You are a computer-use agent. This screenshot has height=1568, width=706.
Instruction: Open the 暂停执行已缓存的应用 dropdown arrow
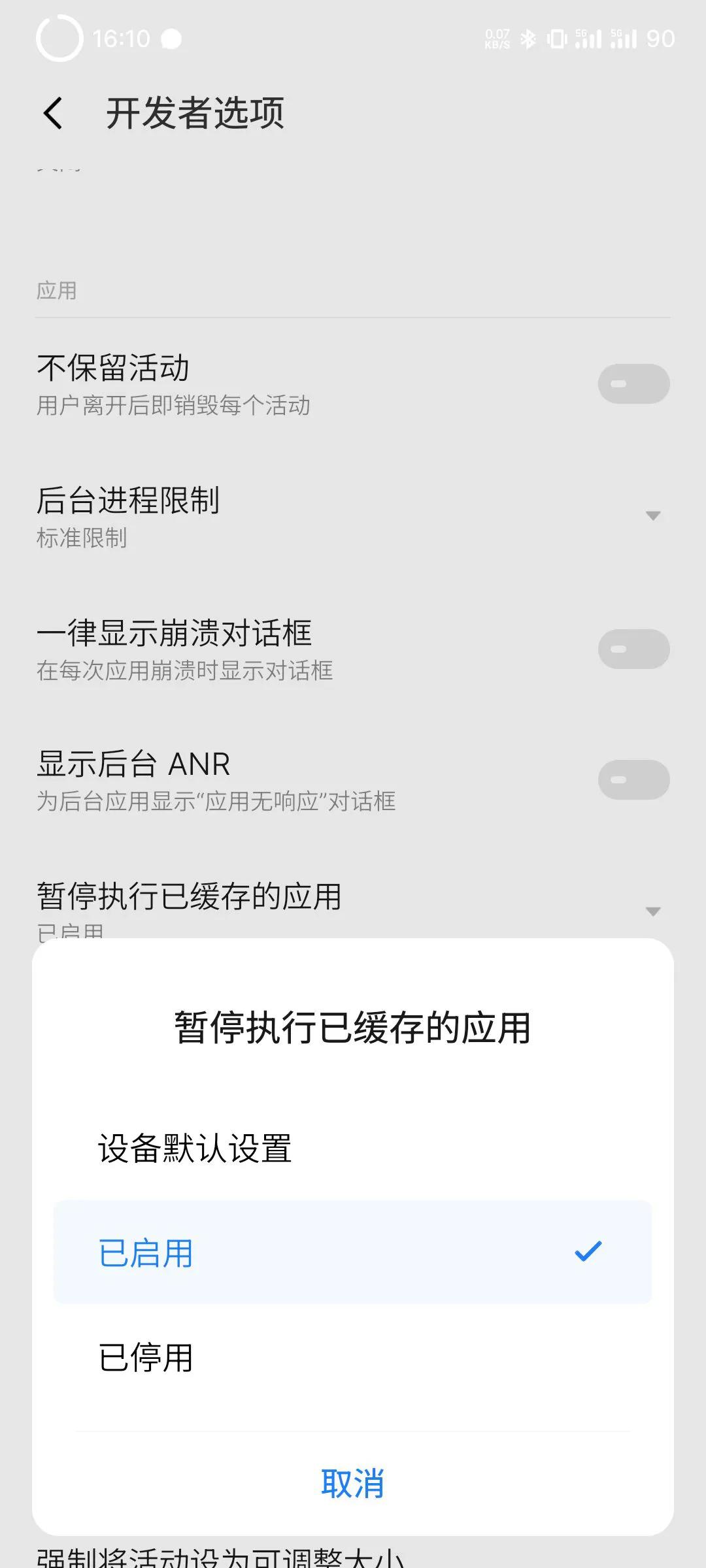point(654,910)
